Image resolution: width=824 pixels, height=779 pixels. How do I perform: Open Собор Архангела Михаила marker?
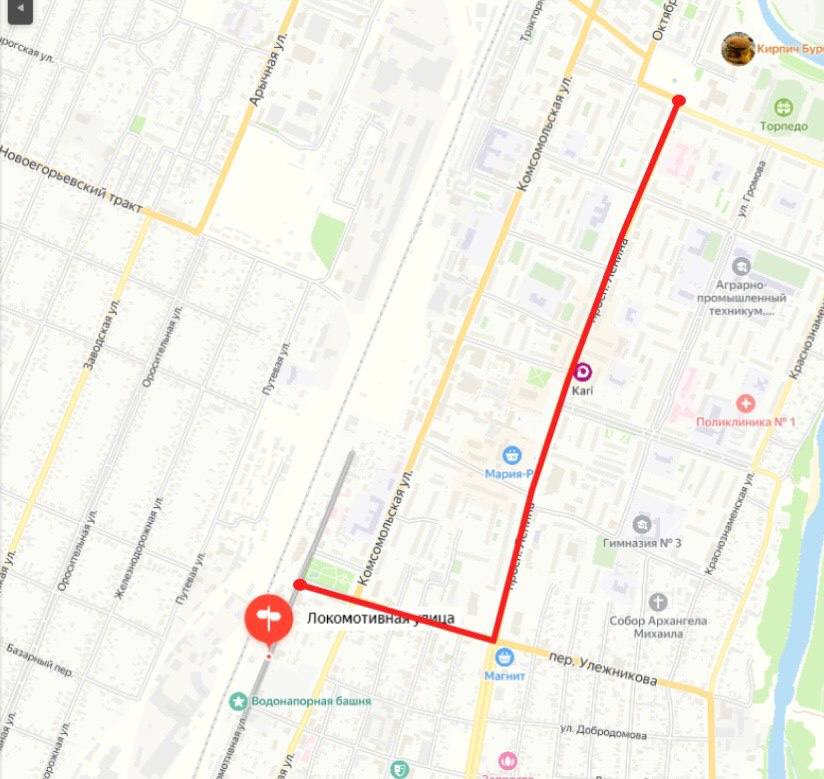point(658,602)
